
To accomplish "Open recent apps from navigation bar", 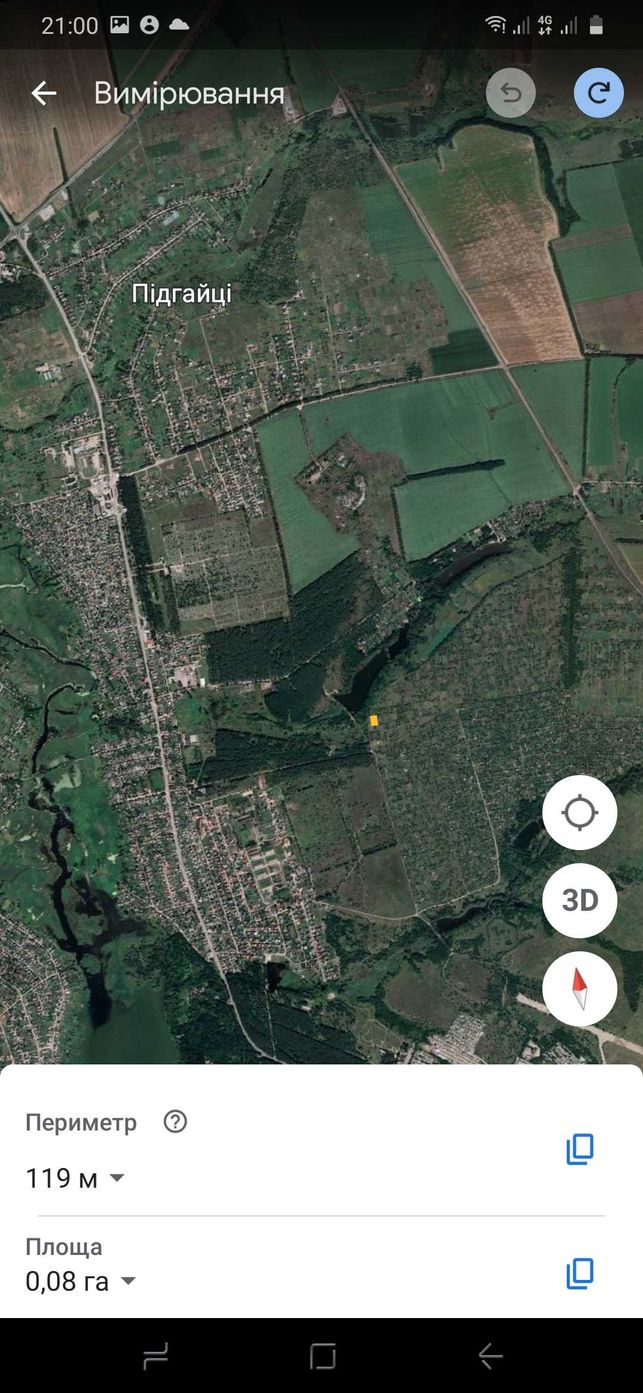I will click(x=156, y=1356).
